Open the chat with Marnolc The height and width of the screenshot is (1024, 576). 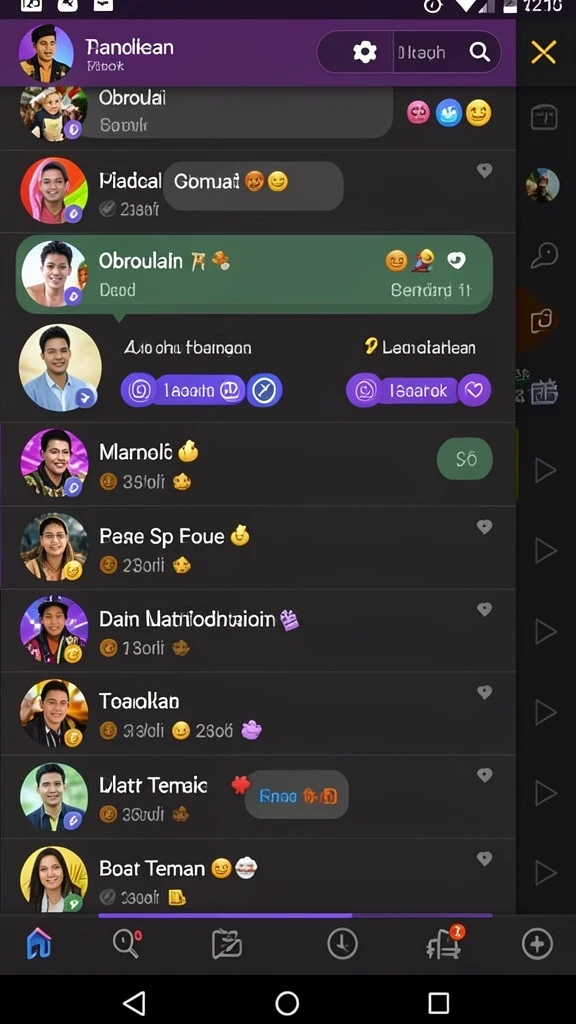257,464
